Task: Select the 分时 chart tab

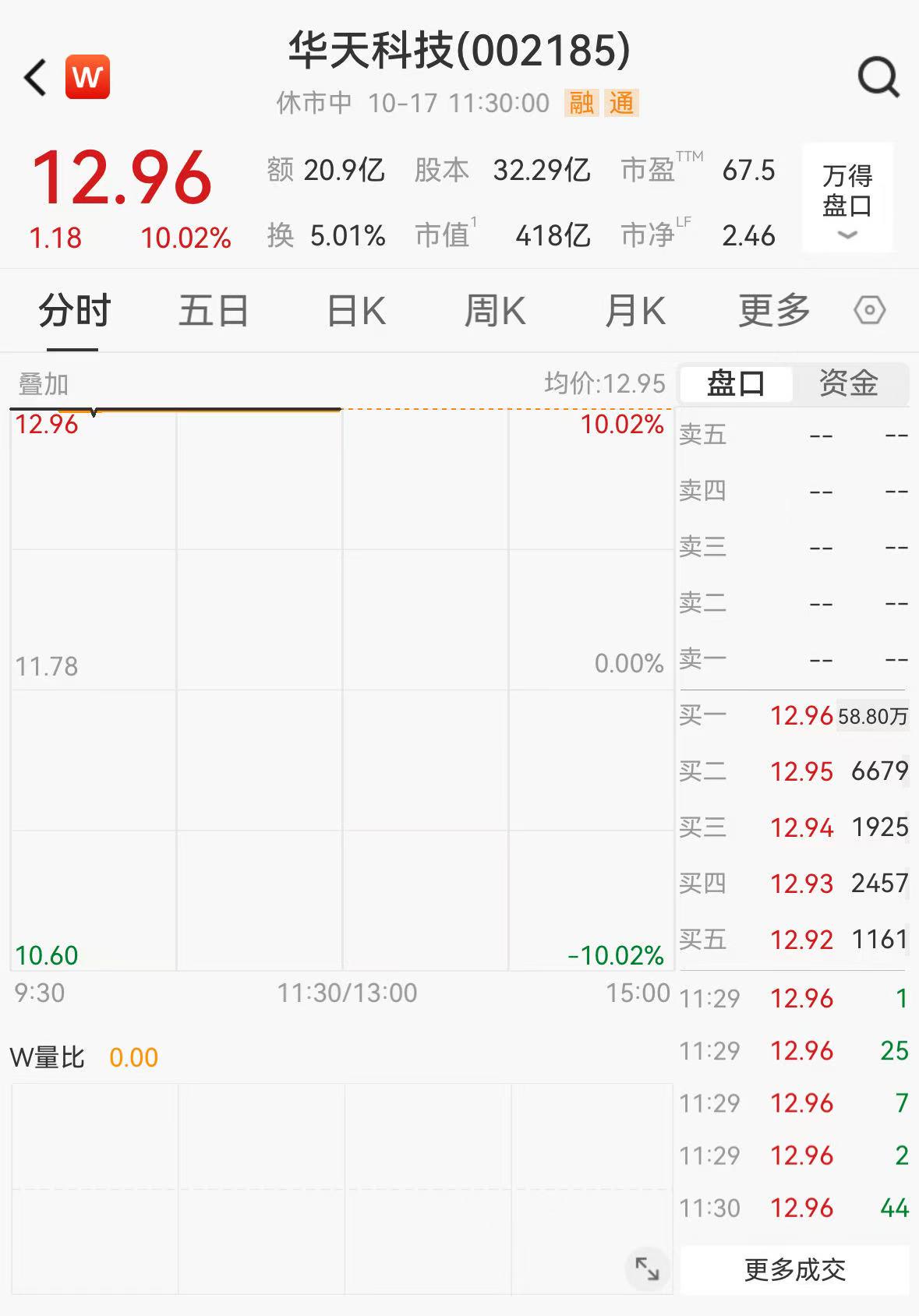Action: (x=75, y=312)
